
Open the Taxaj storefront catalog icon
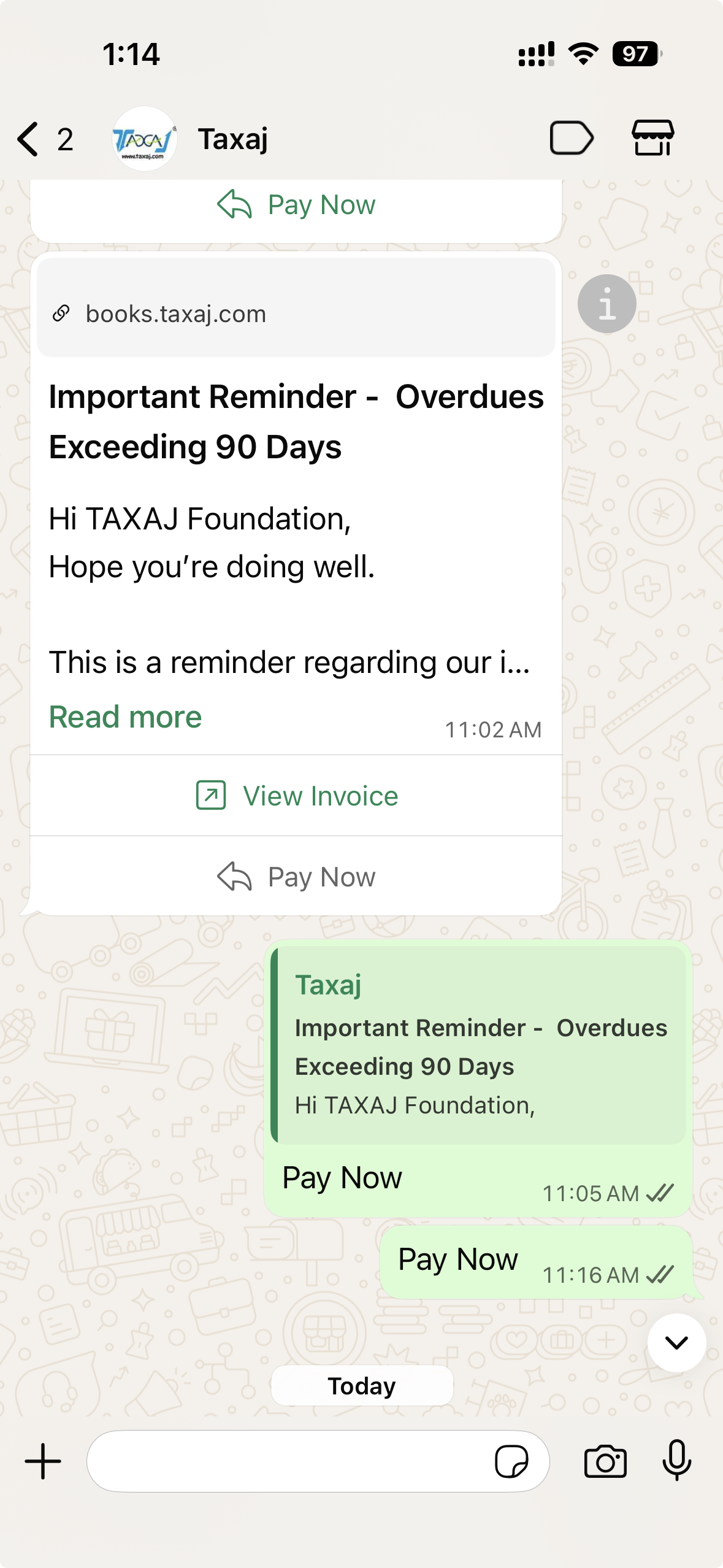coord(652,138)
